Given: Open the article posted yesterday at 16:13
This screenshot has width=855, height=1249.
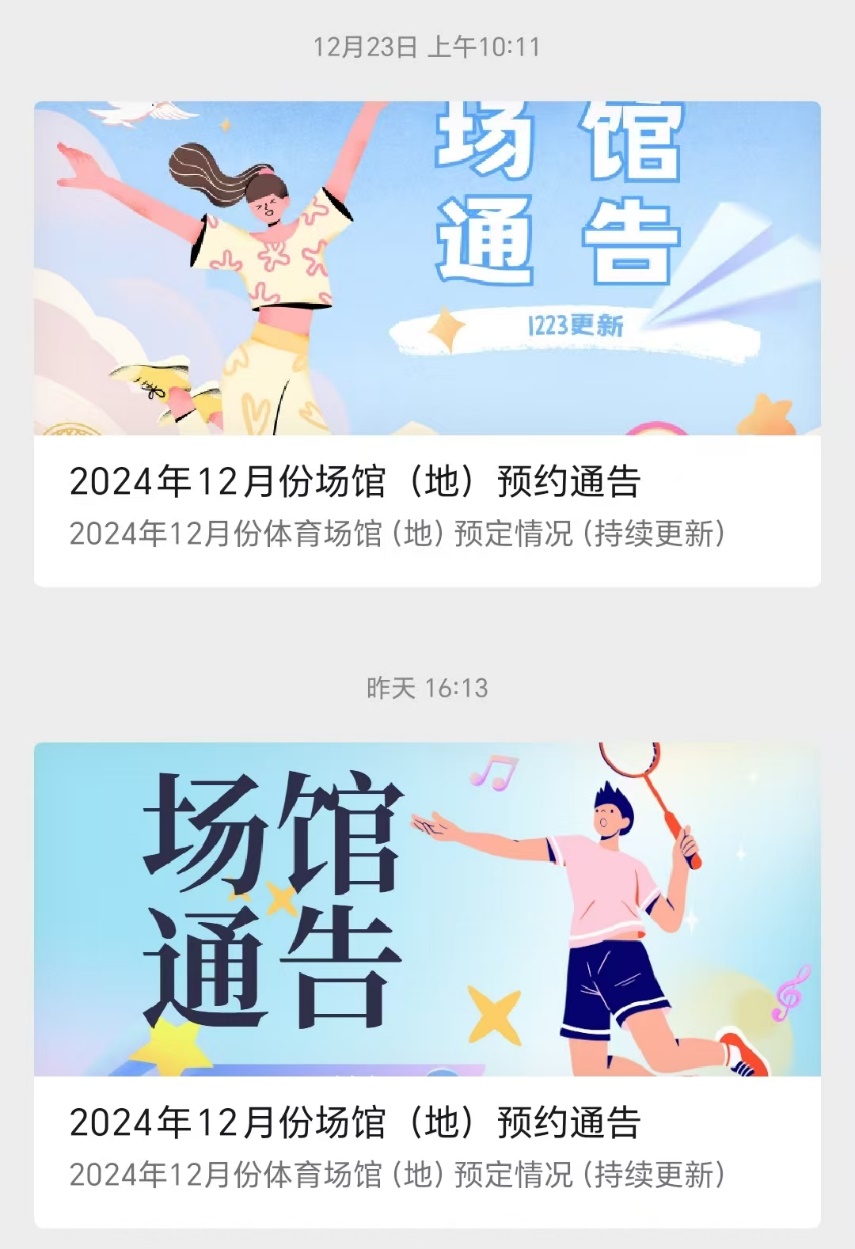Looking at the screenshot, I should click(x=427, y=985).
